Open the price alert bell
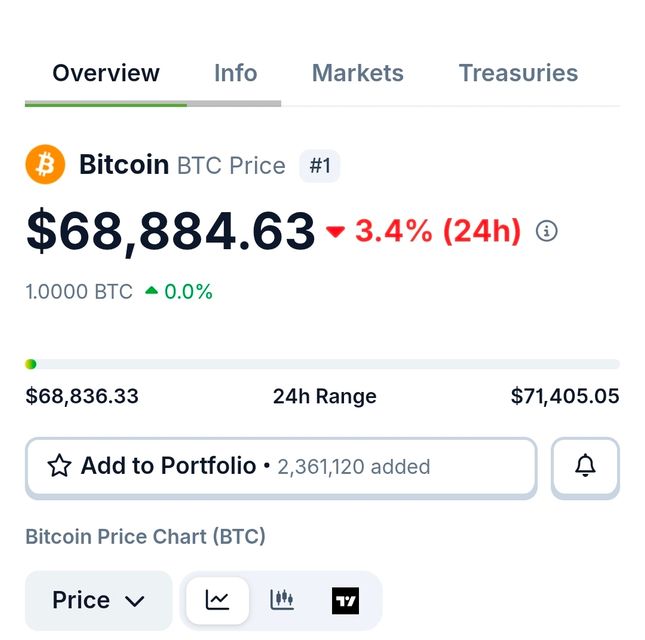 coord(585,466)
